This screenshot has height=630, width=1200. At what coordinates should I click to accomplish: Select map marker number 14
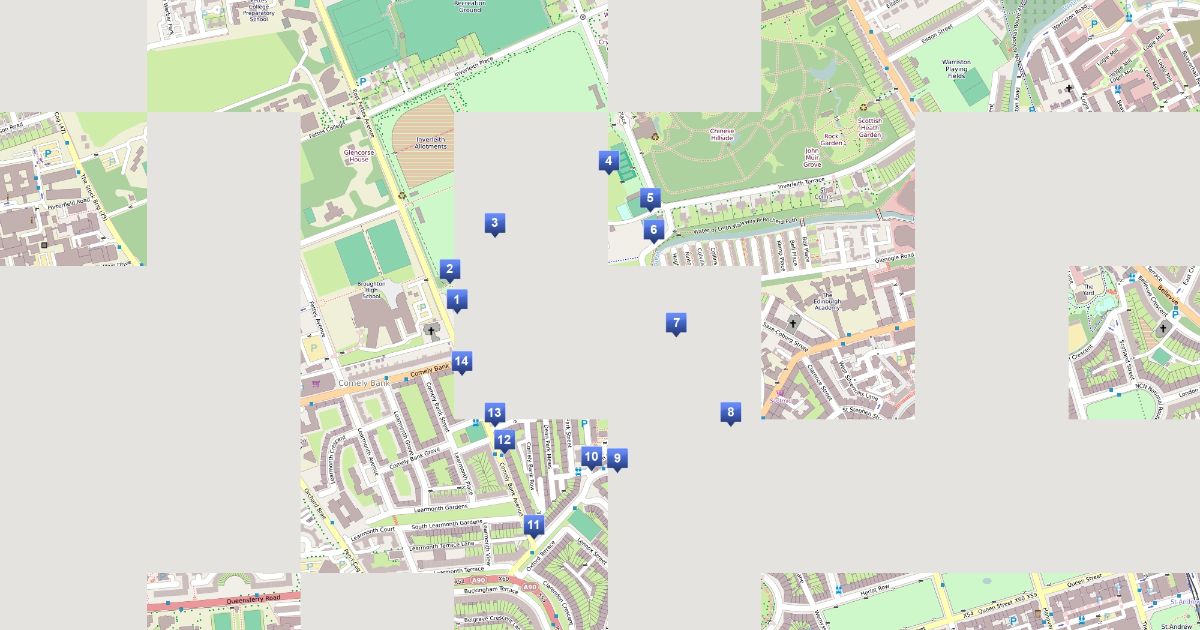tap(461, 361)
